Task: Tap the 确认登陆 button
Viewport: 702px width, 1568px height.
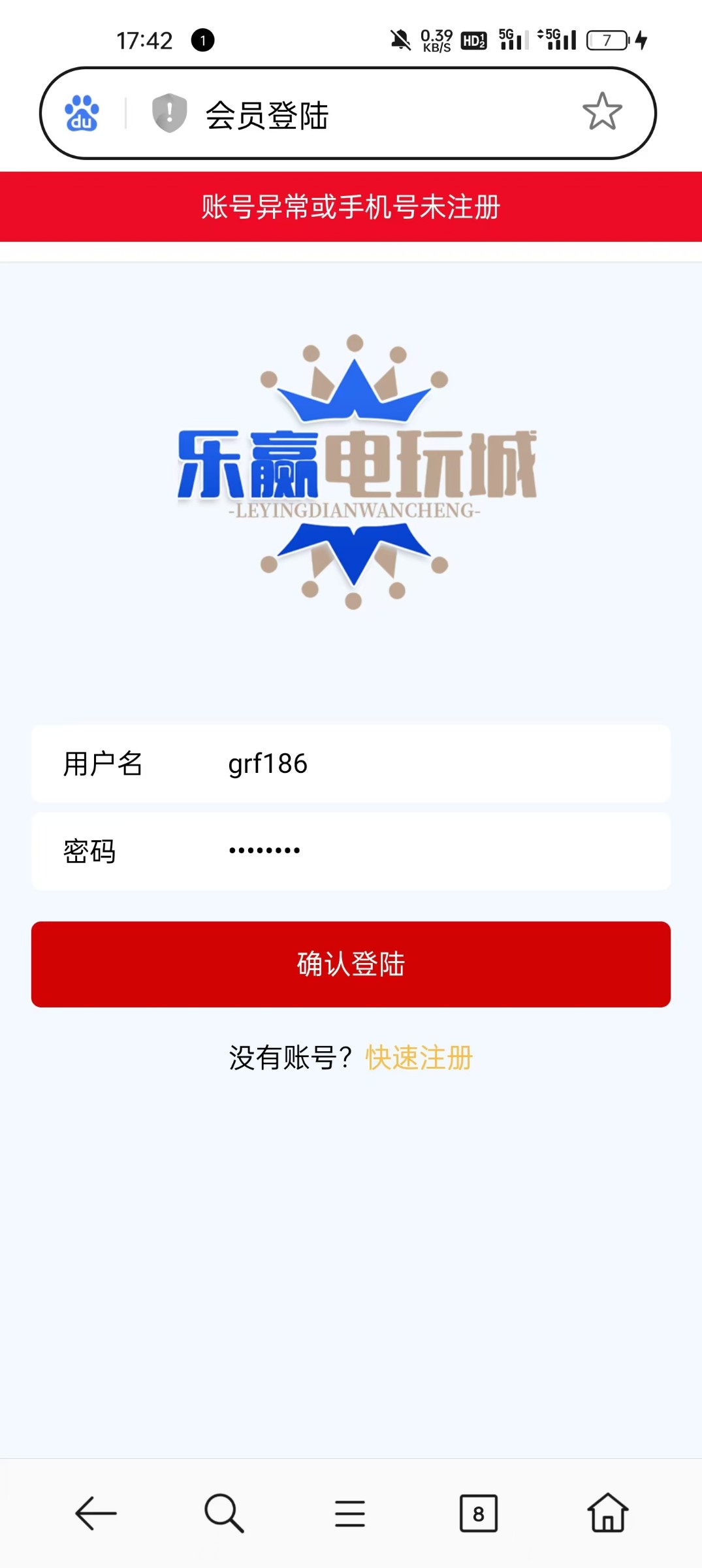Action: click(x=351, y=964)
